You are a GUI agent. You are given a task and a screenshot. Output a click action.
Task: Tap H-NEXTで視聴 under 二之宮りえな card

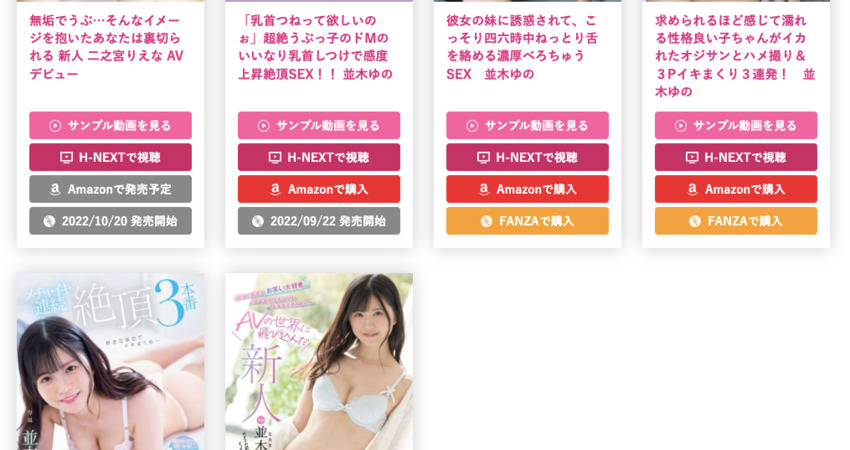(x=110, y=157)
